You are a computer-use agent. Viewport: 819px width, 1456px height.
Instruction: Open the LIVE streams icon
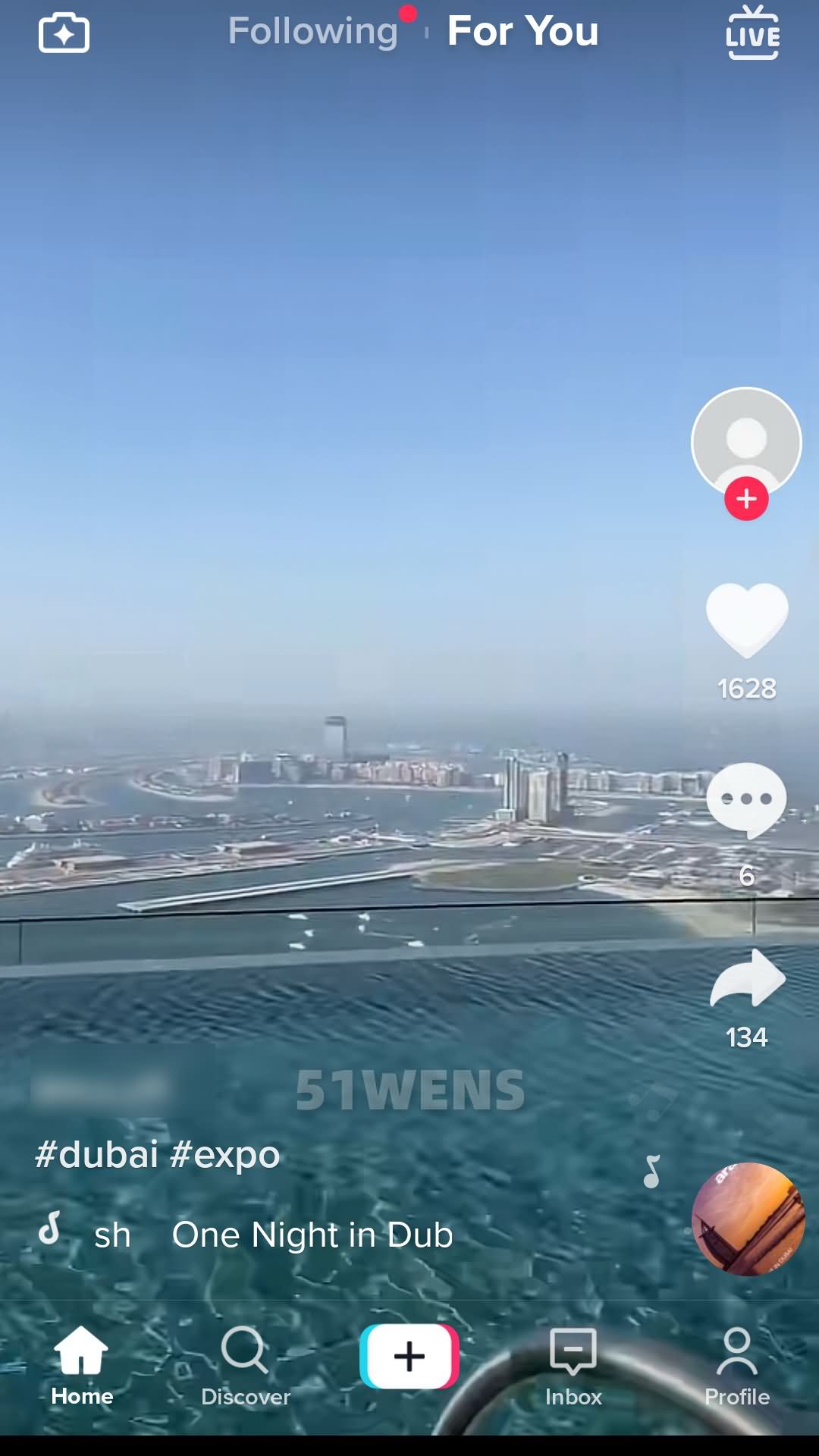[x=752, y=33]
